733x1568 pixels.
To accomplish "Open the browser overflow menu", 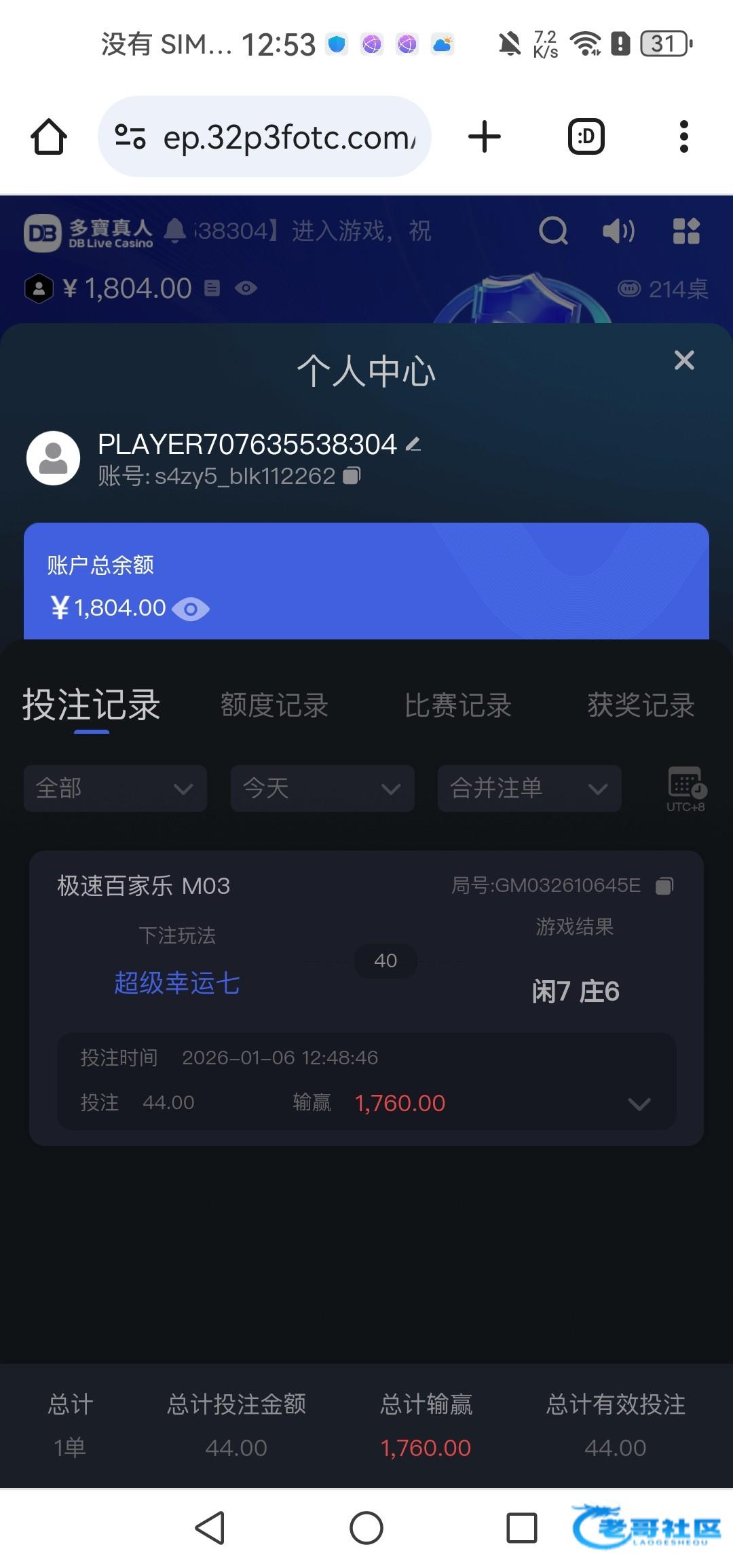I will point(684,136).
